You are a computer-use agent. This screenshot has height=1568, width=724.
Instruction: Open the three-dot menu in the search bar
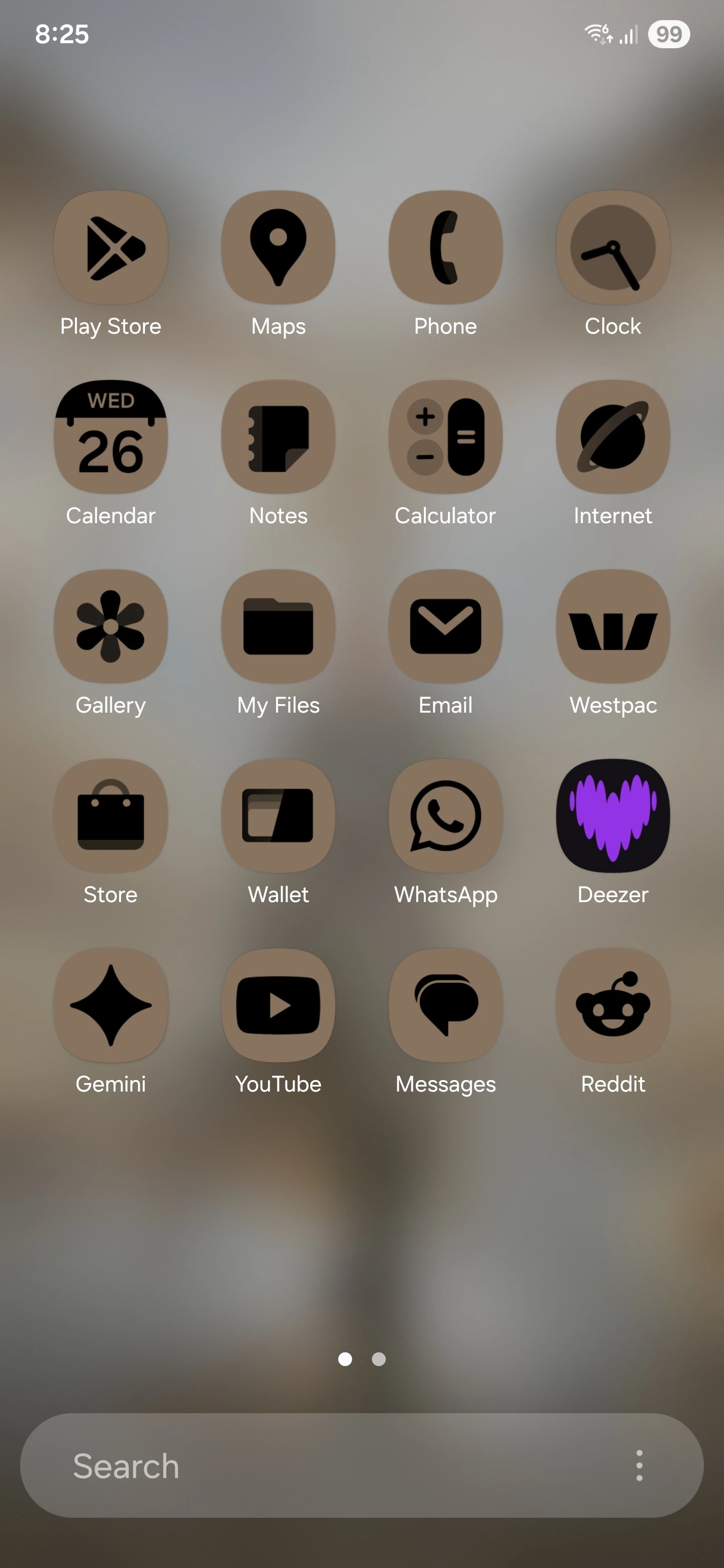tap(639, 1466)
